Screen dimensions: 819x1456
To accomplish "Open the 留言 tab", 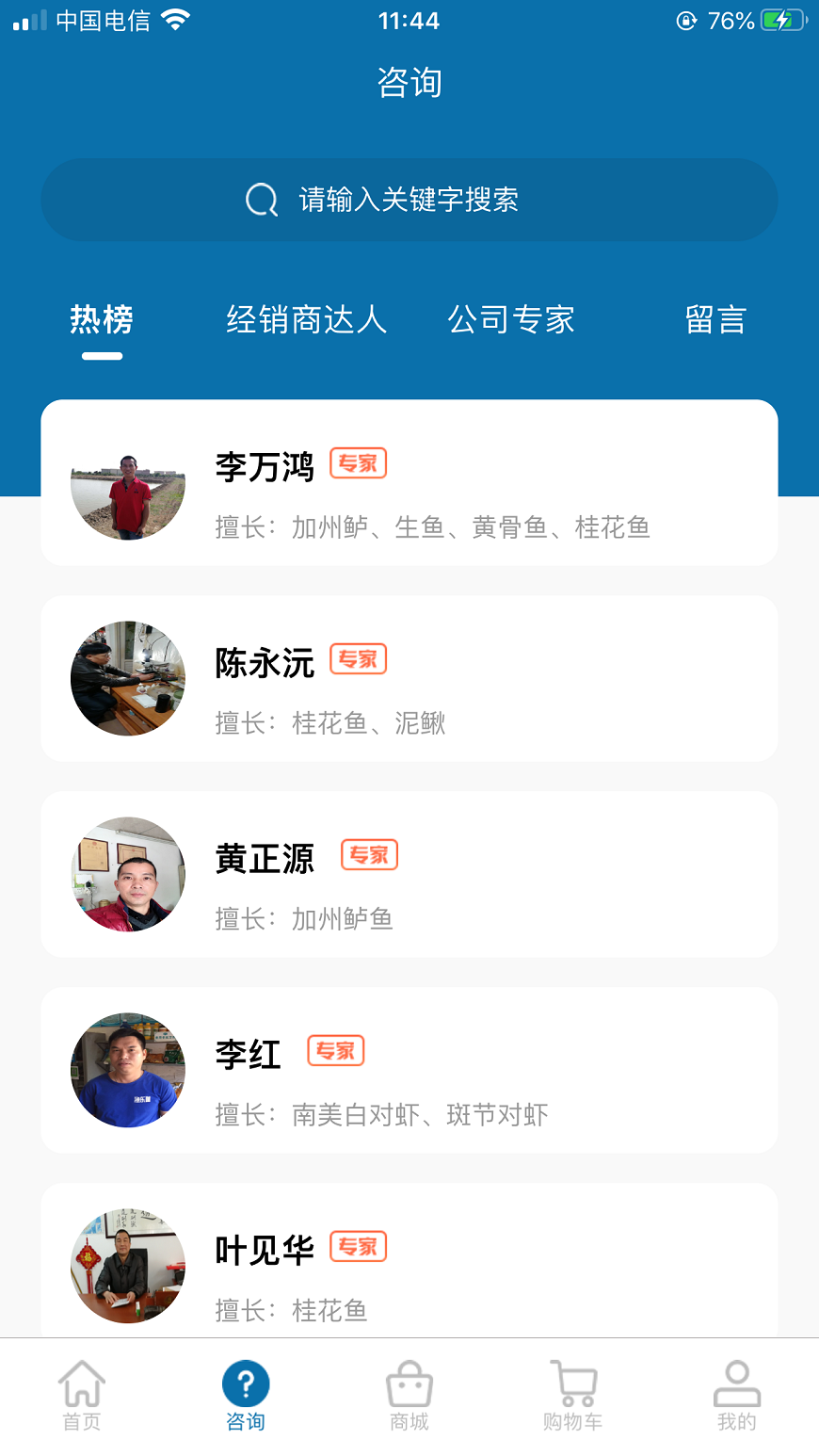I will (715, 320).
